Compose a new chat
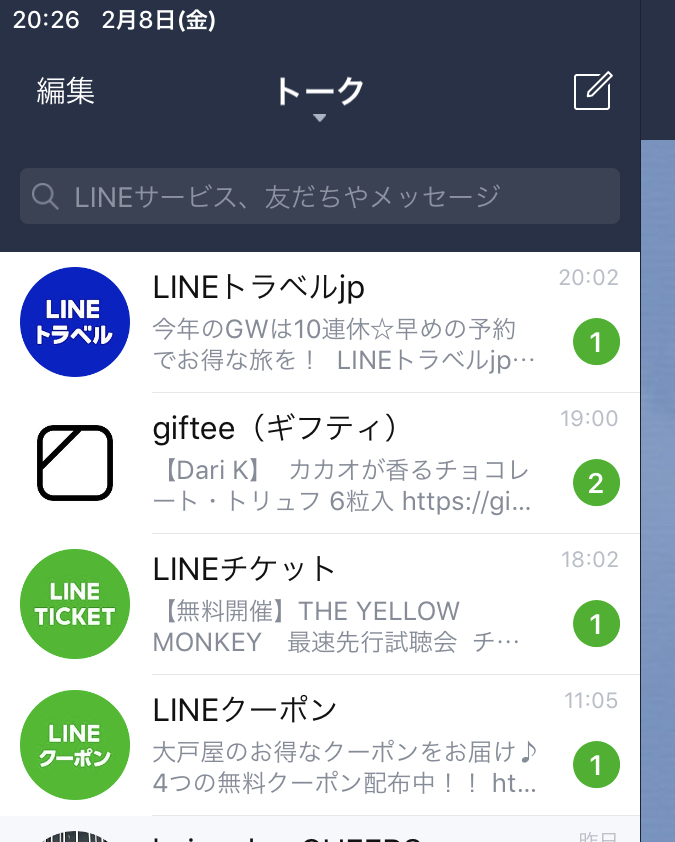This screenshot has width=675, height=842. (592, 91)
